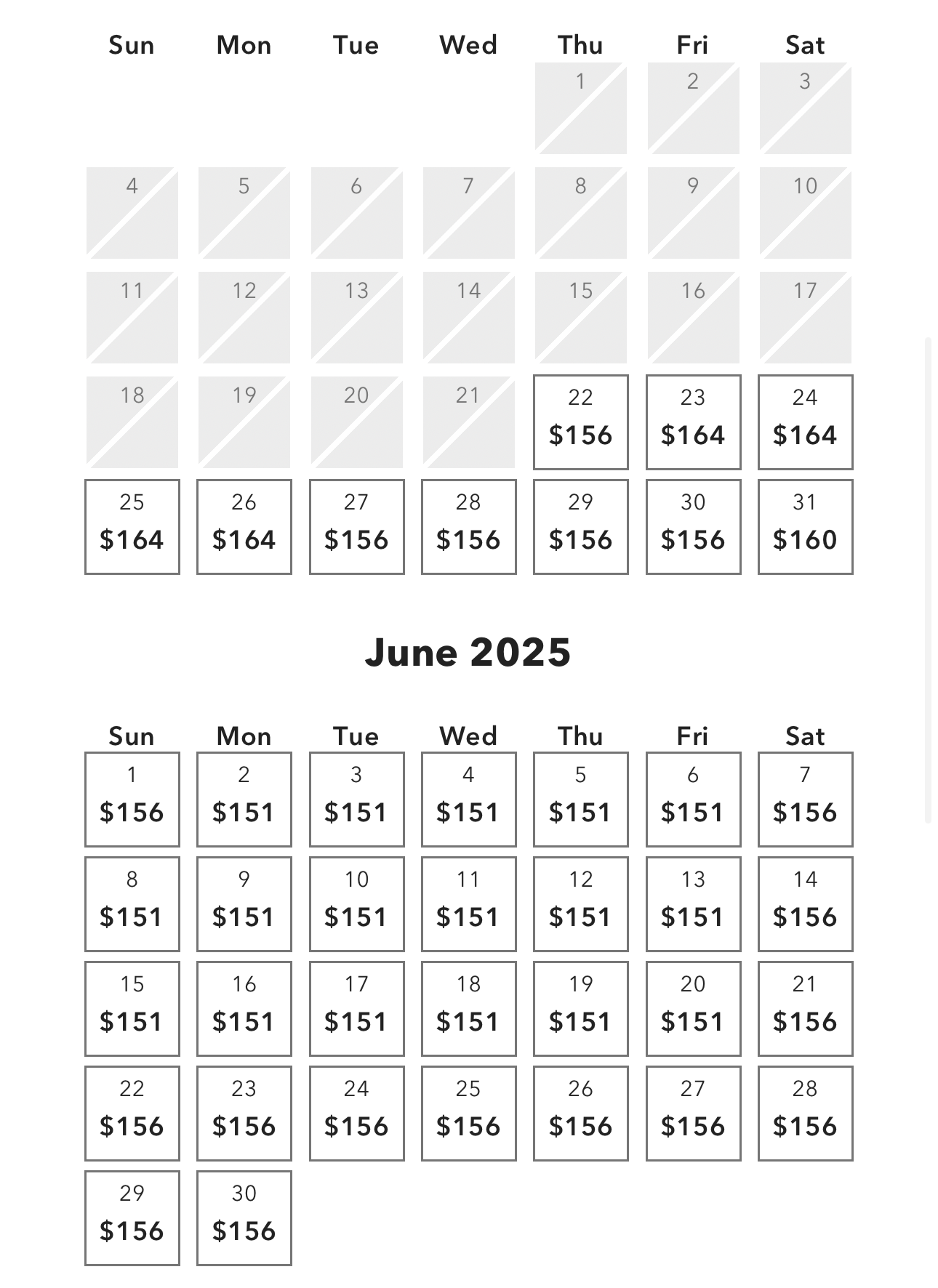Tap June 23 at $156
The height and width of the screenshot is (1288, 938).
tap(244, 1113)
